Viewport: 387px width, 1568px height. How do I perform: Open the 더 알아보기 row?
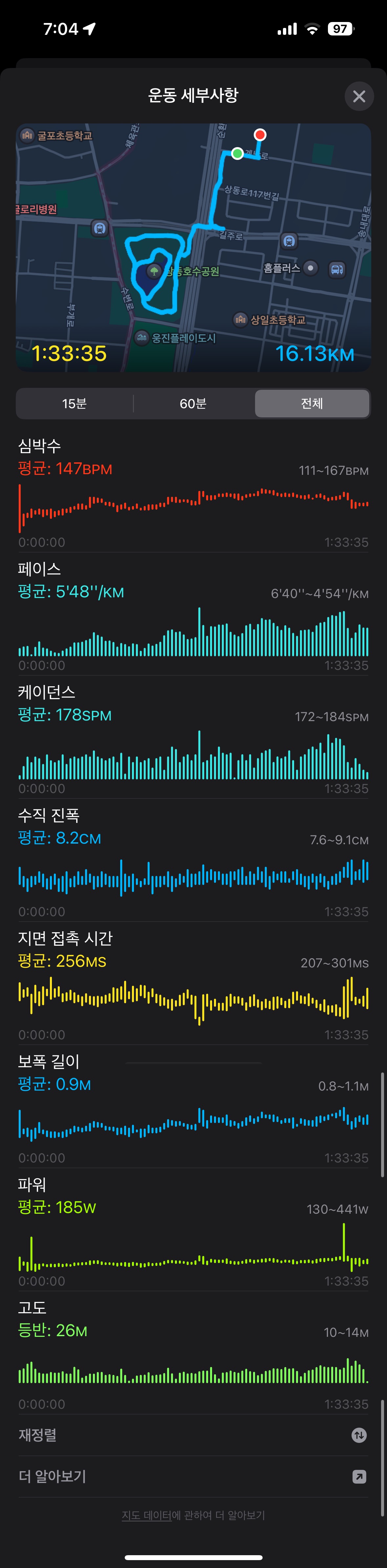(193, 1476)
